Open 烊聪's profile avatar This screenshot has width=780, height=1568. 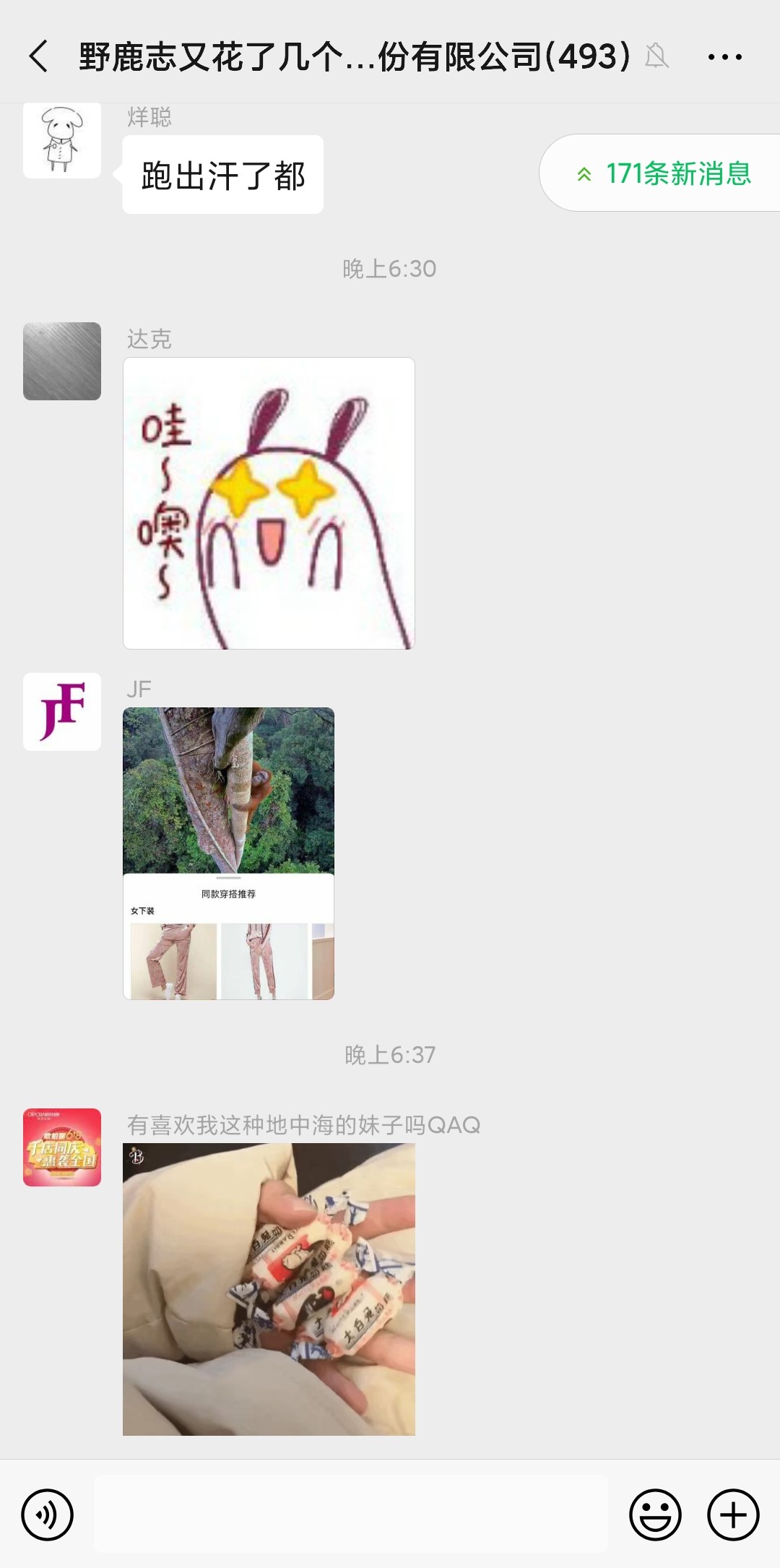(62, 140)
